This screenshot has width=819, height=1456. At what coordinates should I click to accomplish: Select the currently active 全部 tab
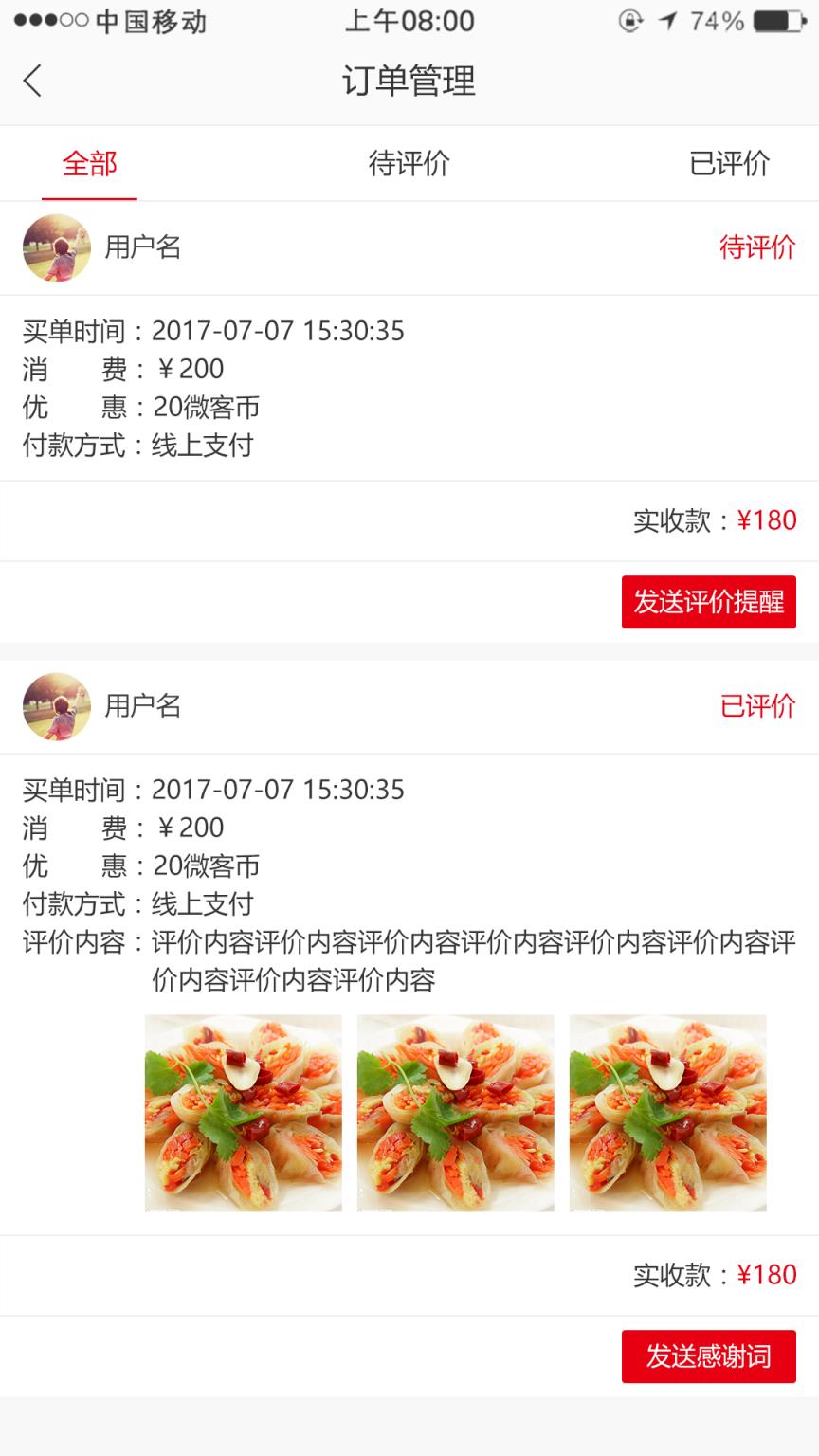90,163
